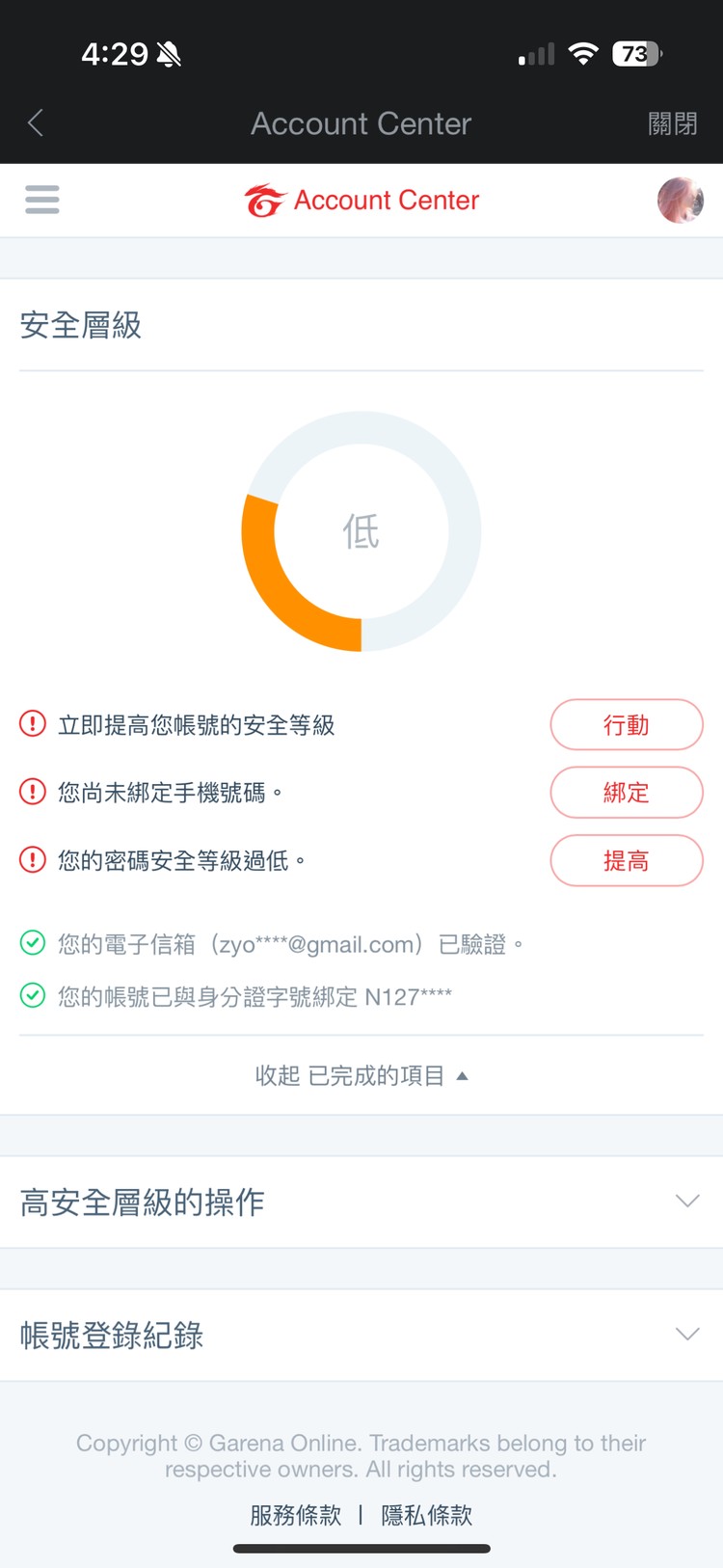Click the red warning icon beside 立即提高您帳號的安全等級
Screen dimensions: 723x1568
[32, 724]
